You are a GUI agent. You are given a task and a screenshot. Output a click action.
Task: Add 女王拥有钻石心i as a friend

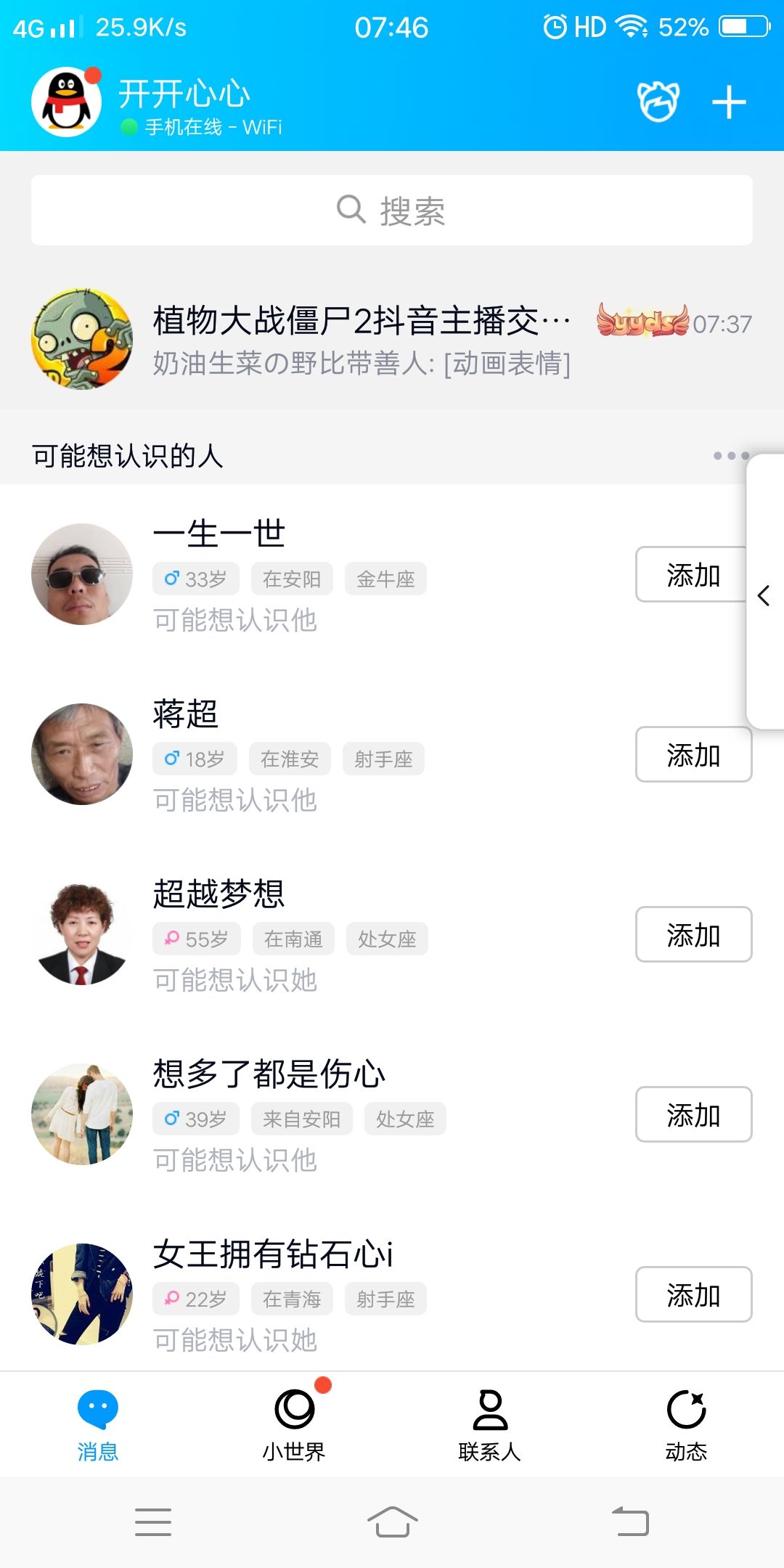pos(693,1295)
